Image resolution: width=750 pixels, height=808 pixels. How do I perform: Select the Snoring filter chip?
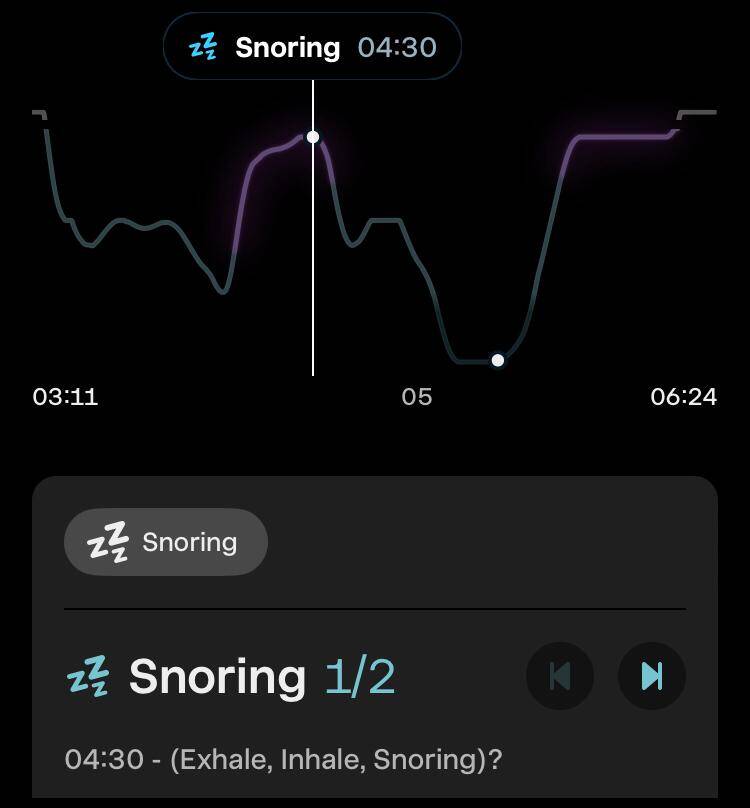[x=166, y=542]
